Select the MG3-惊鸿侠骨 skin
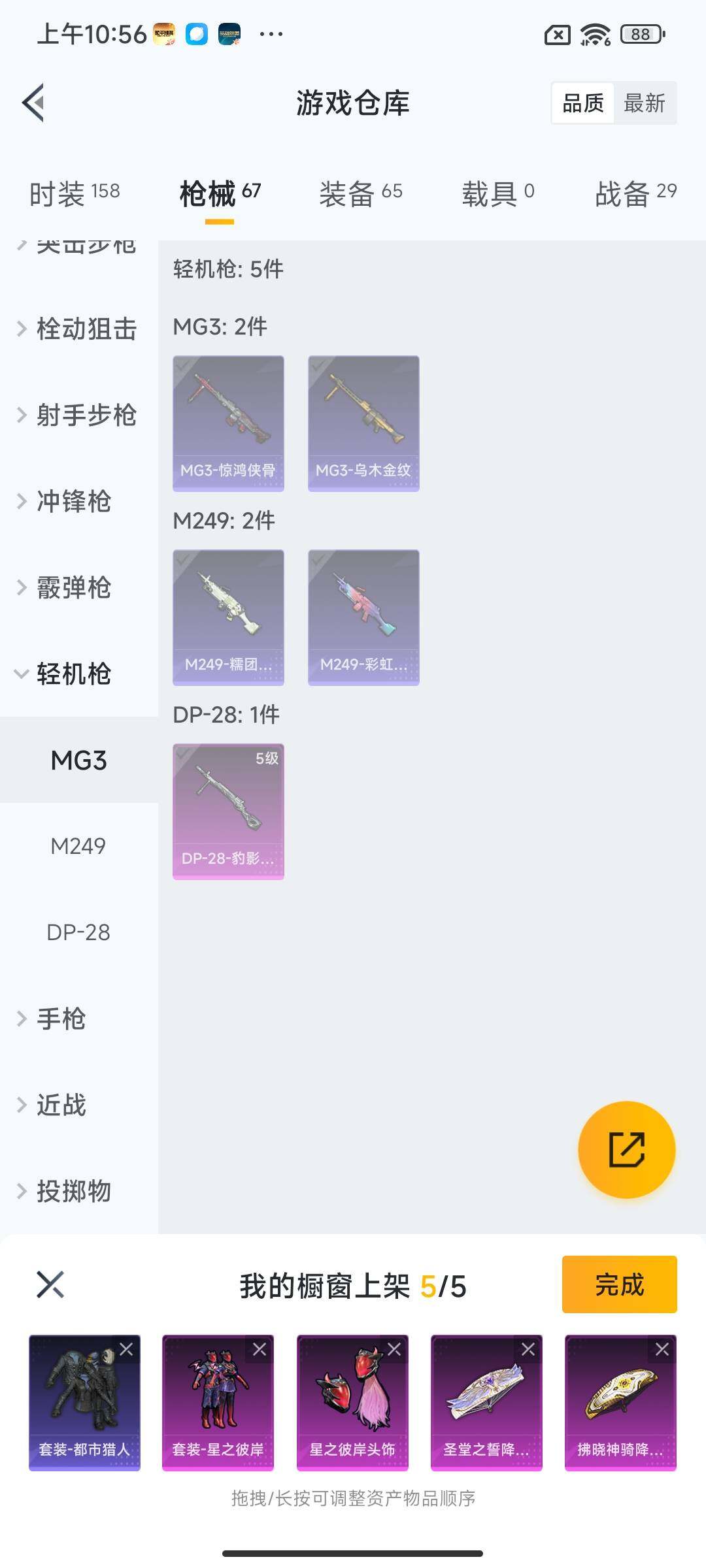Viewport: 706px width, 1568px height. 228,423
